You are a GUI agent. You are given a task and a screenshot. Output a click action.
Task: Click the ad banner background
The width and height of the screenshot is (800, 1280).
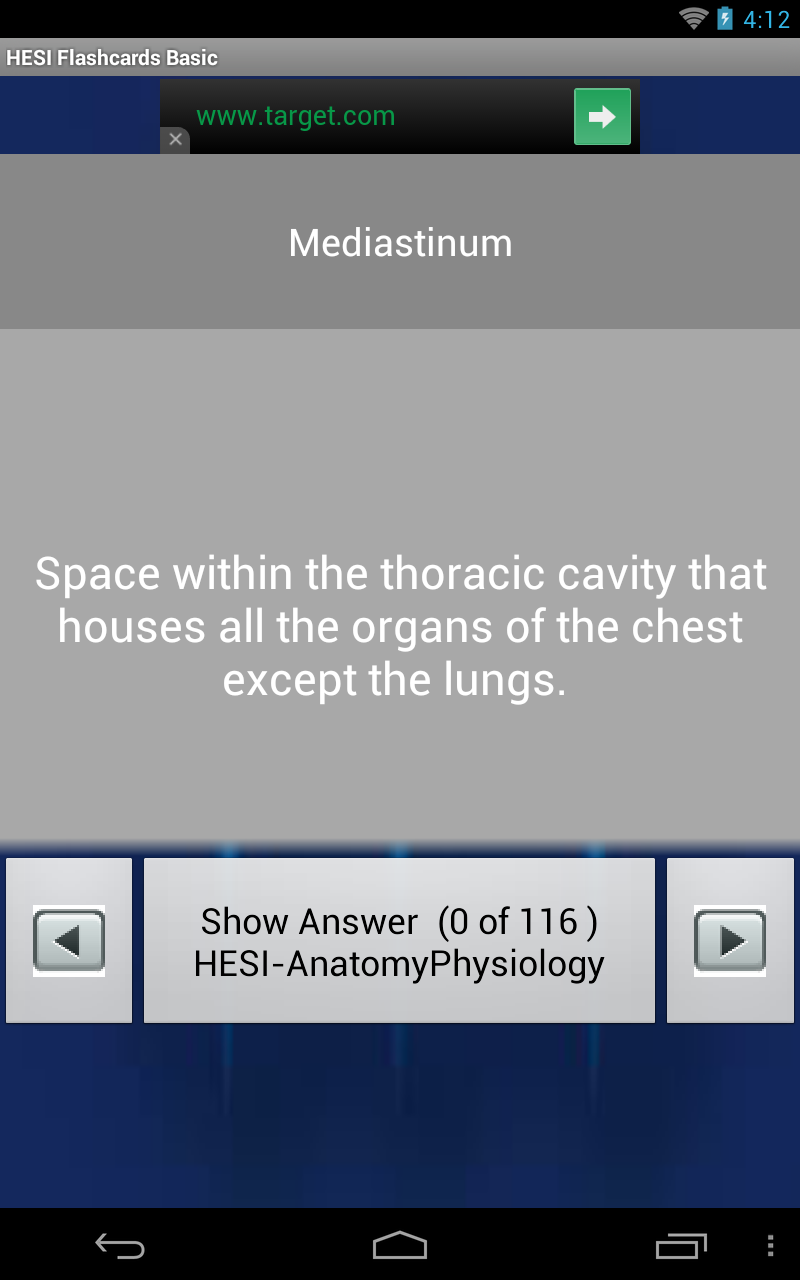(450, 116)
